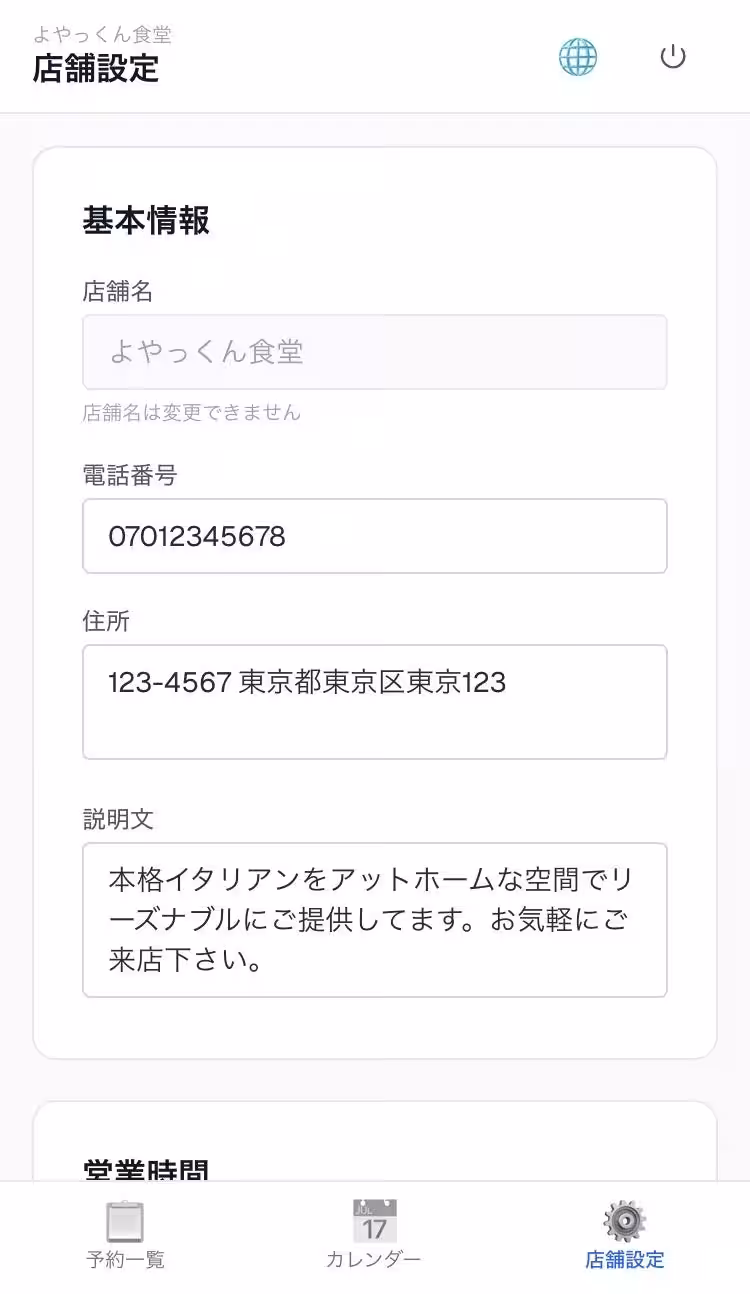This screenshot has height=1294, width=750.
Task: Click the 説明文 description text area
Action: [375, 919]
